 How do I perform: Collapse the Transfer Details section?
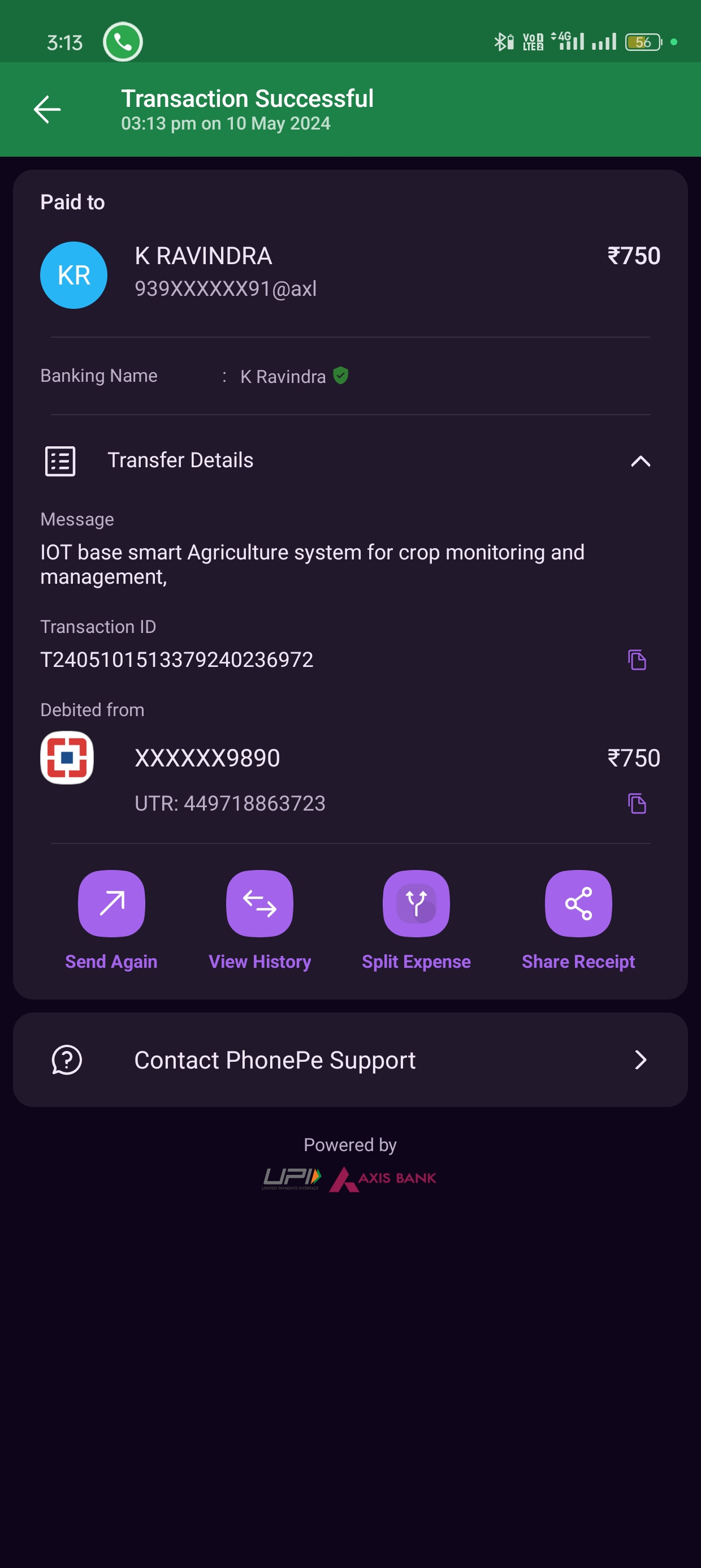640,461
